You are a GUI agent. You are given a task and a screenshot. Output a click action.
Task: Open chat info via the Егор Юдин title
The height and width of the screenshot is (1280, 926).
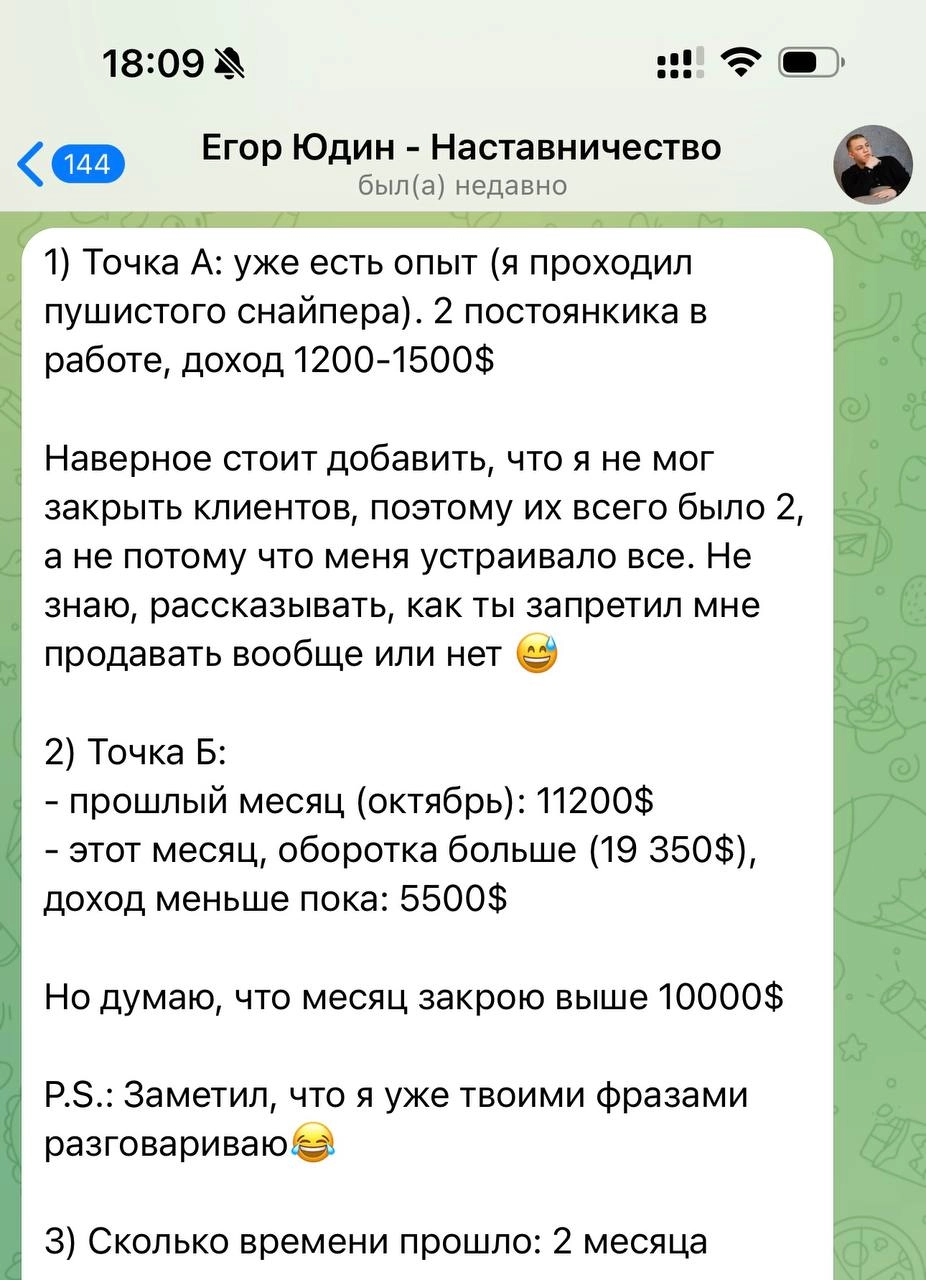[461, 148]
